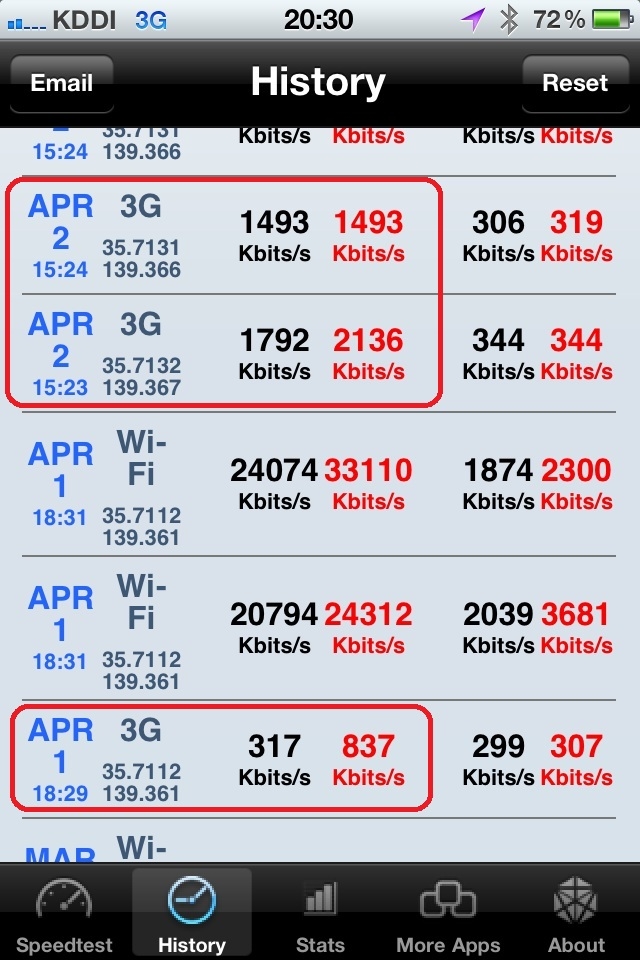Reset the history list

point(575,83)
